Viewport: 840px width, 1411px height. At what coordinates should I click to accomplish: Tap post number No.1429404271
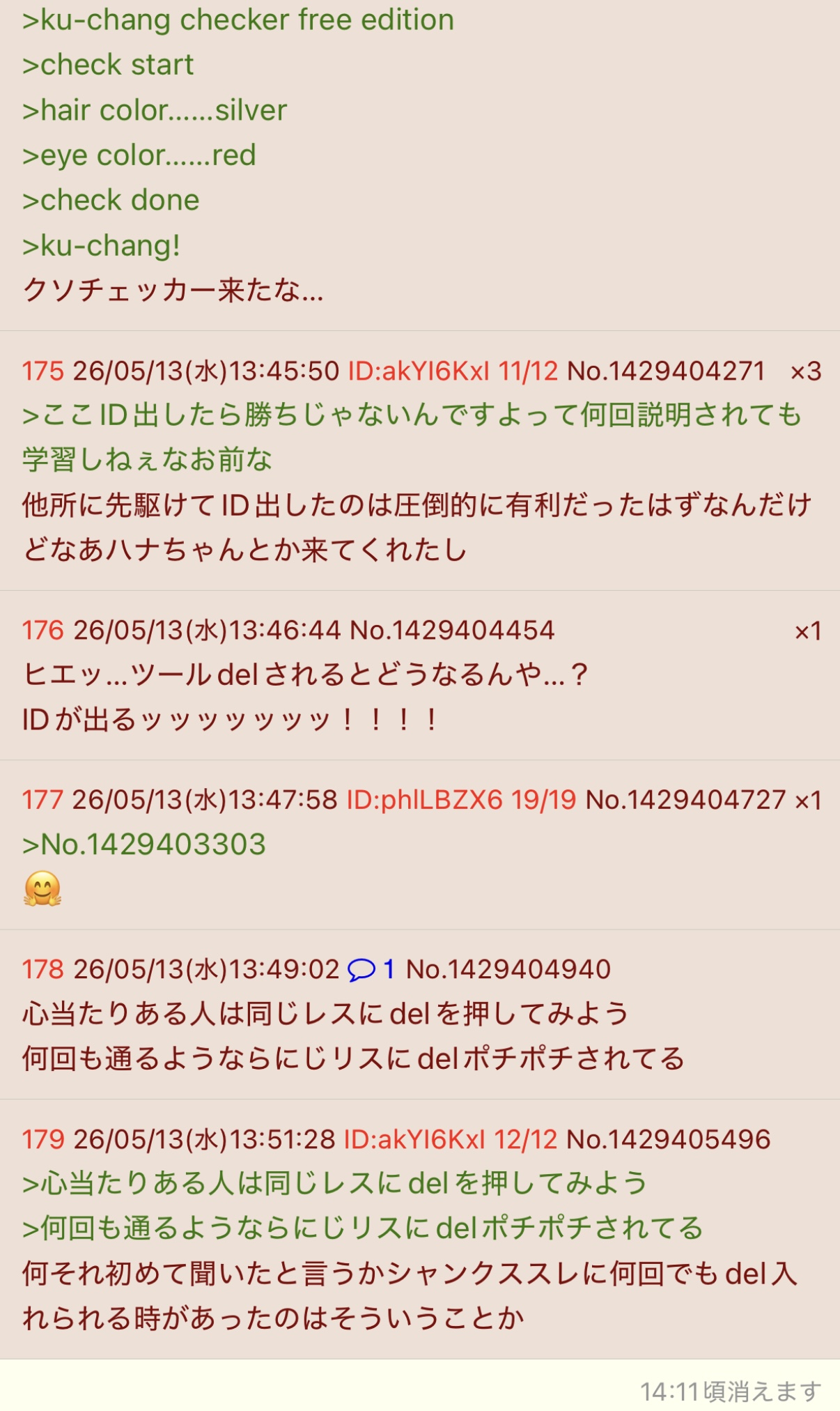pos(667,371)
